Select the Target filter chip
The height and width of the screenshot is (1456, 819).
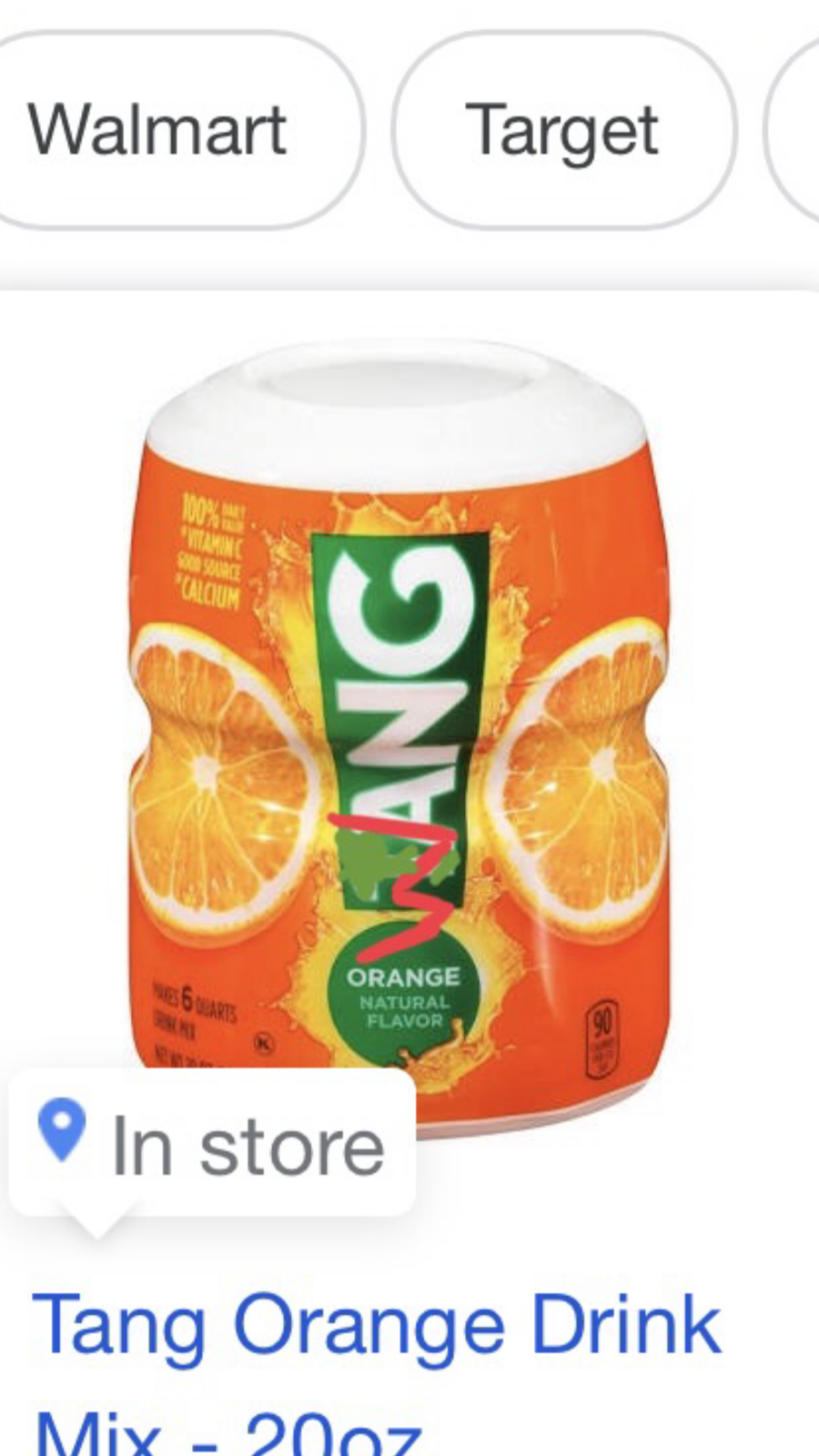coord(562,130)
